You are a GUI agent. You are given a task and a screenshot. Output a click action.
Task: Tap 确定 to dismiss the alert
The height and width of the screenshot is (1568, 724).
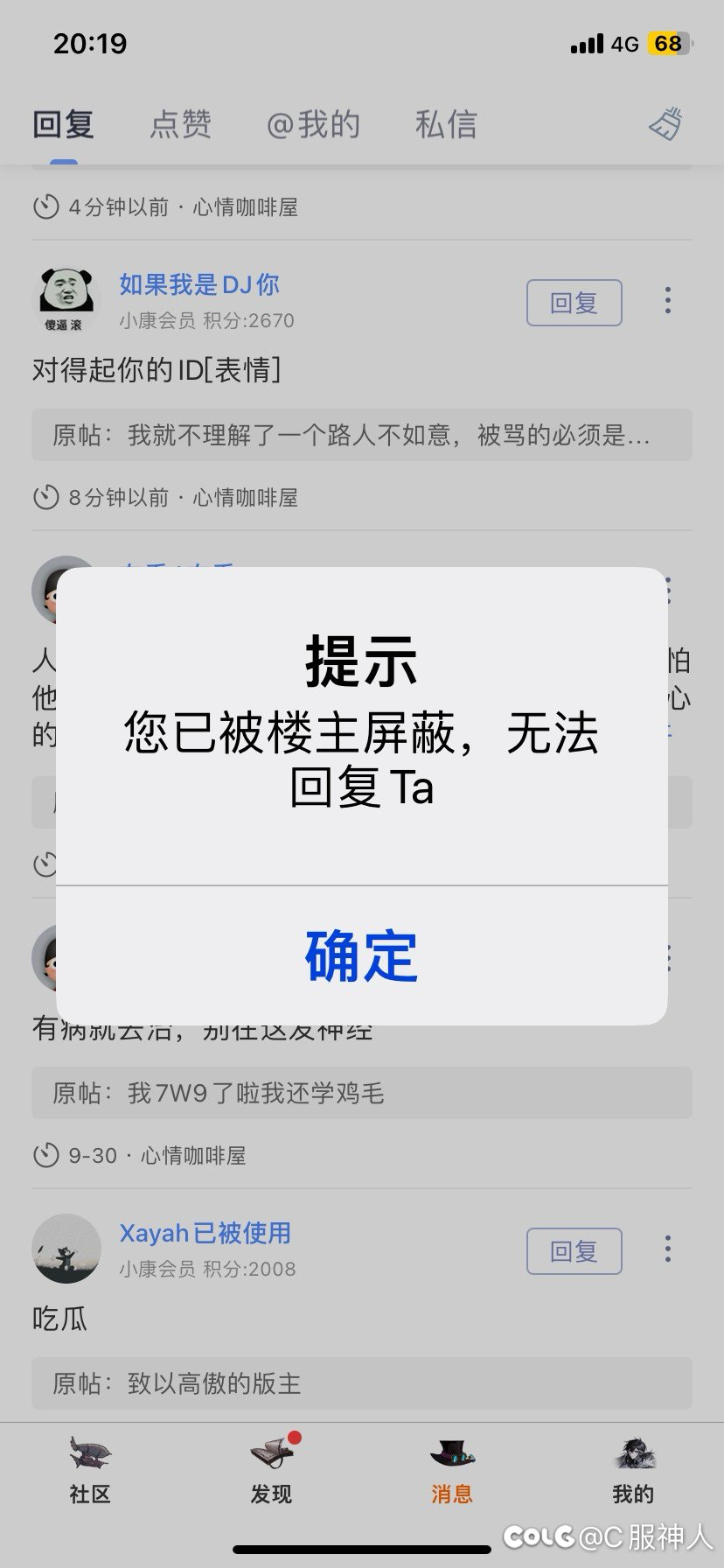click(x=361, y=955)
